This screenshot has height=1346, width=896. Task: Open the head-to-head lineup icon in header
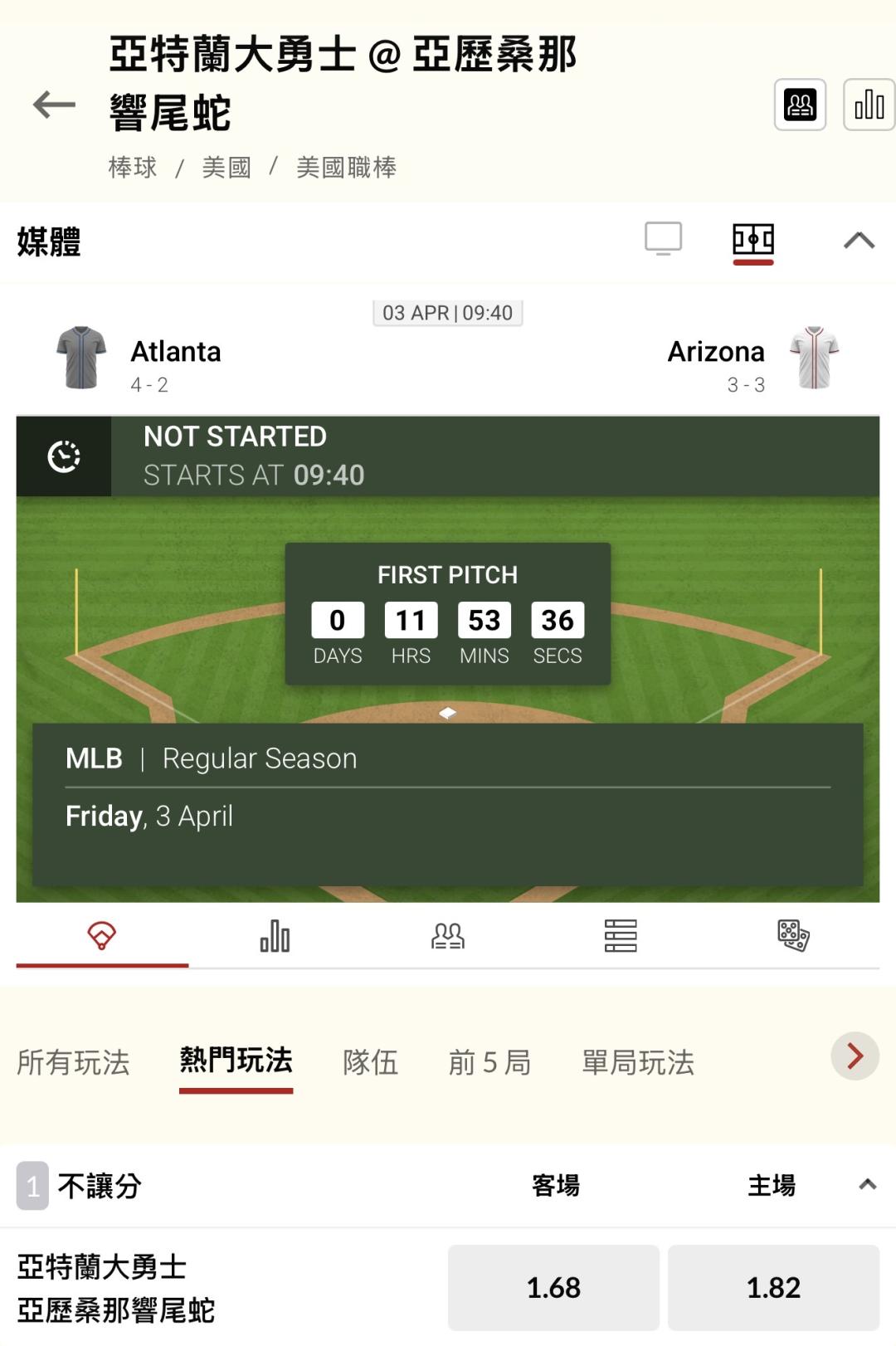[800, 105]
